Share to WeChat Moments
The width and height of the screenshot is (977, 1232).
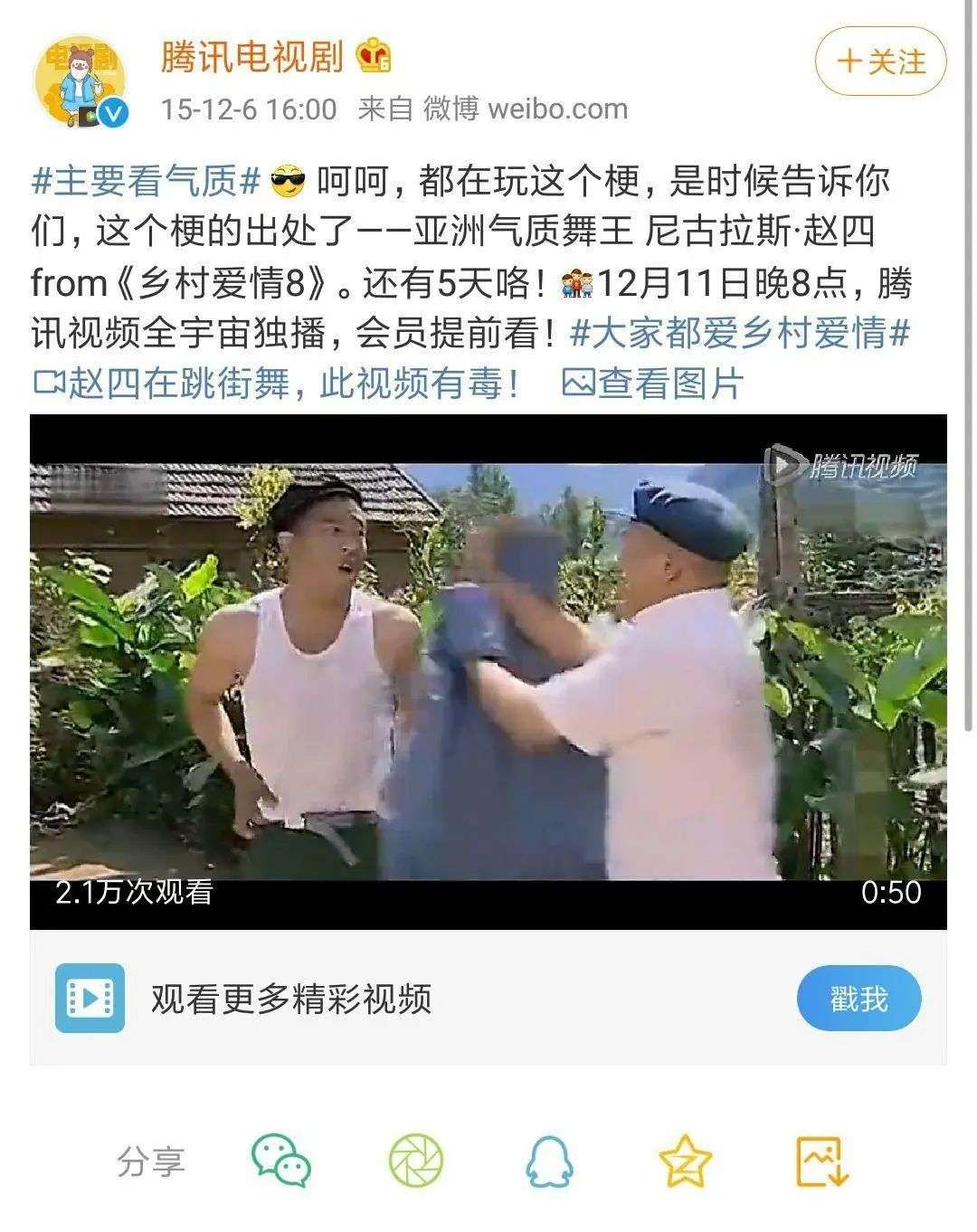416,1161
